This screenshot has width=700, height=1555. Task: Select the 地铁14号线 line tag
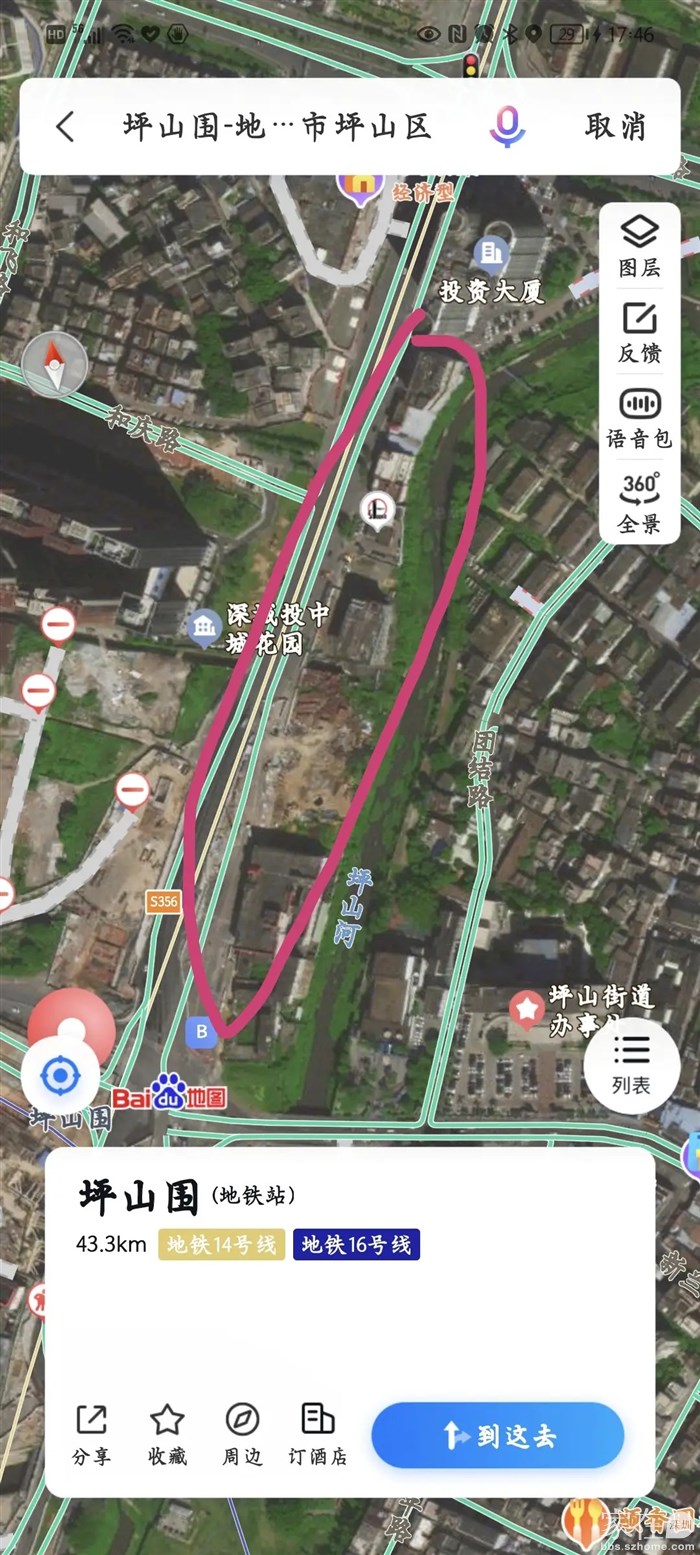click(x=221, y=1244)
